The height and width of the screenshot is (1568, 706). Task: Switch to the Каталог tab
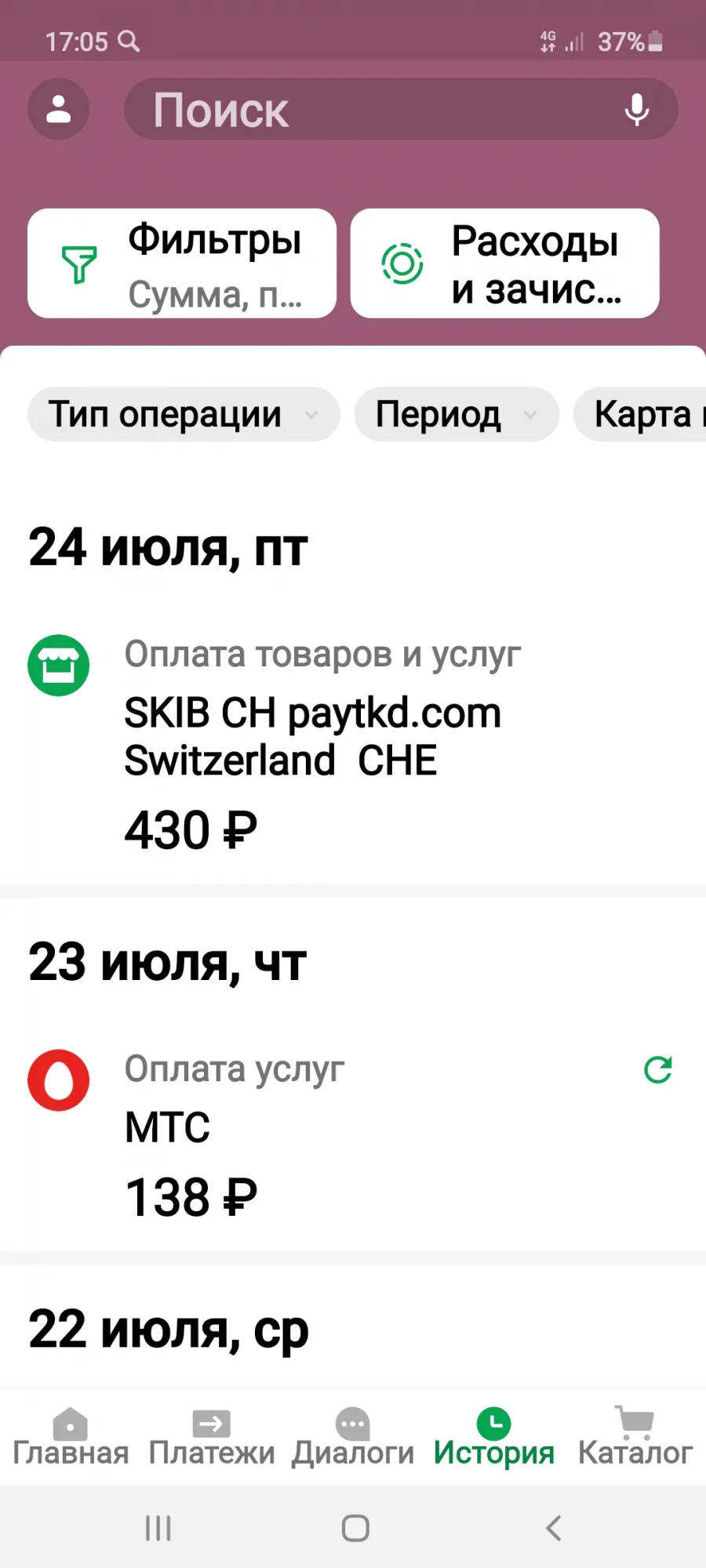tap(635, 1438)
